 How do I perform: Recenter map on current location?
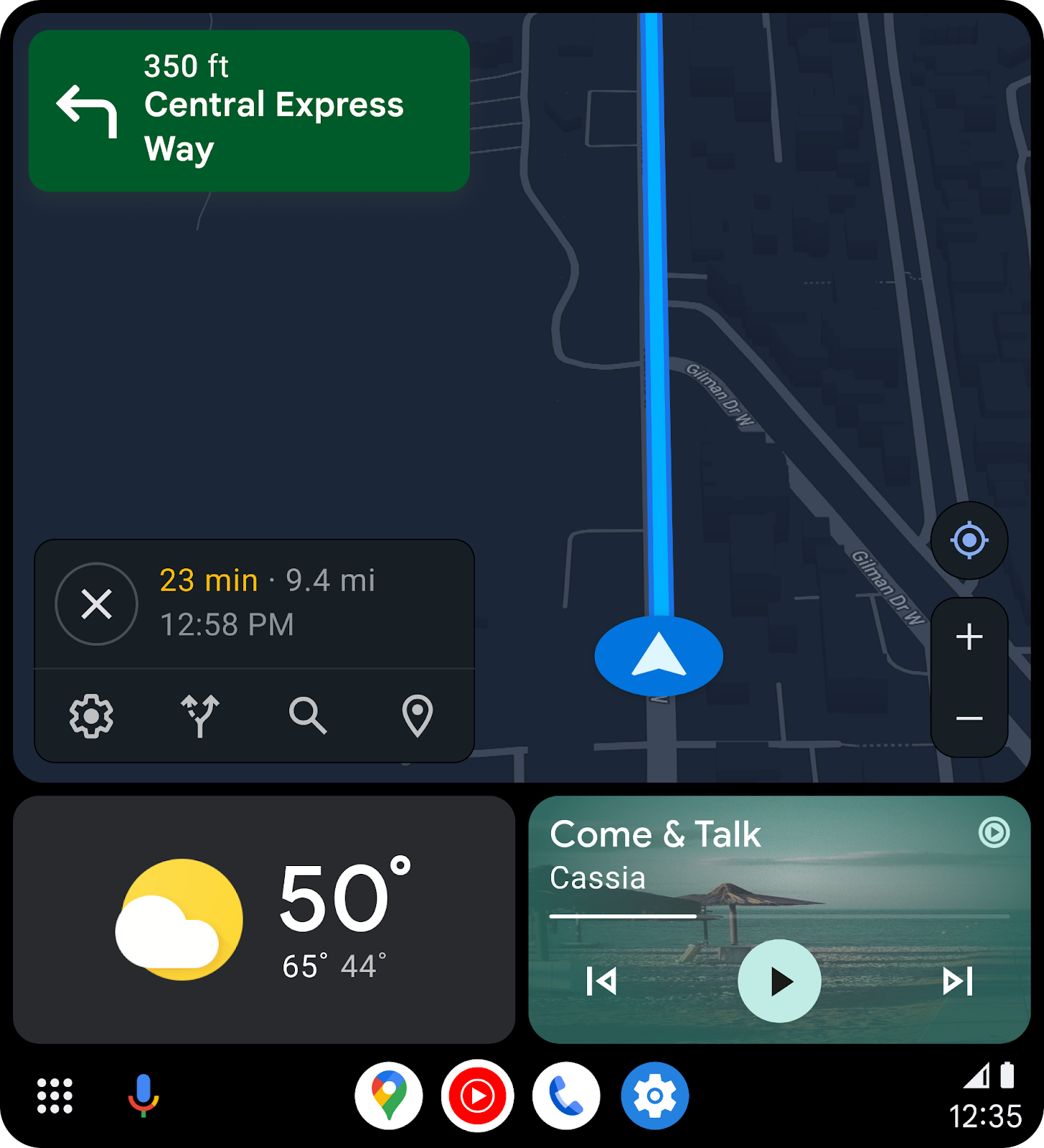[969, 540]
